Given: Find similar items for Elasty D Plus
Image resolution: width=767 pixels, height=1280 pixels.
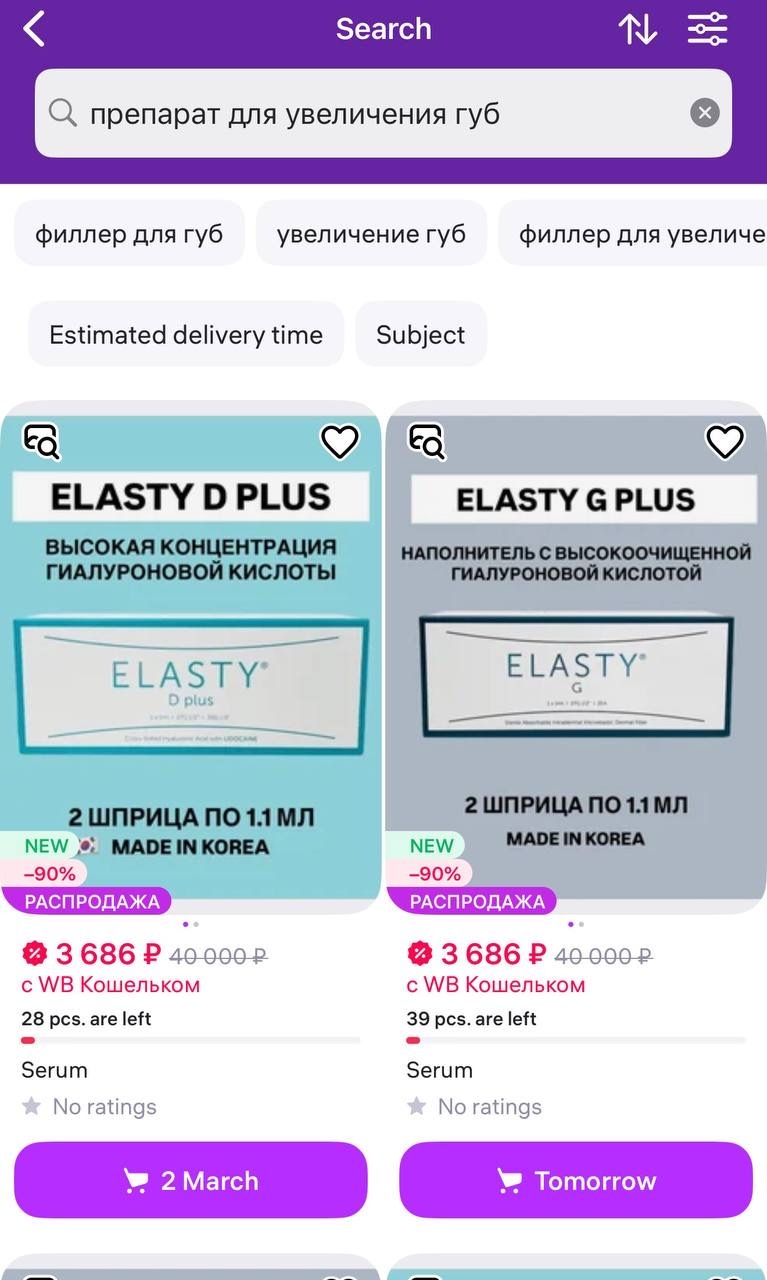Looking at the screenshot, I should click(x=42, y=441).
